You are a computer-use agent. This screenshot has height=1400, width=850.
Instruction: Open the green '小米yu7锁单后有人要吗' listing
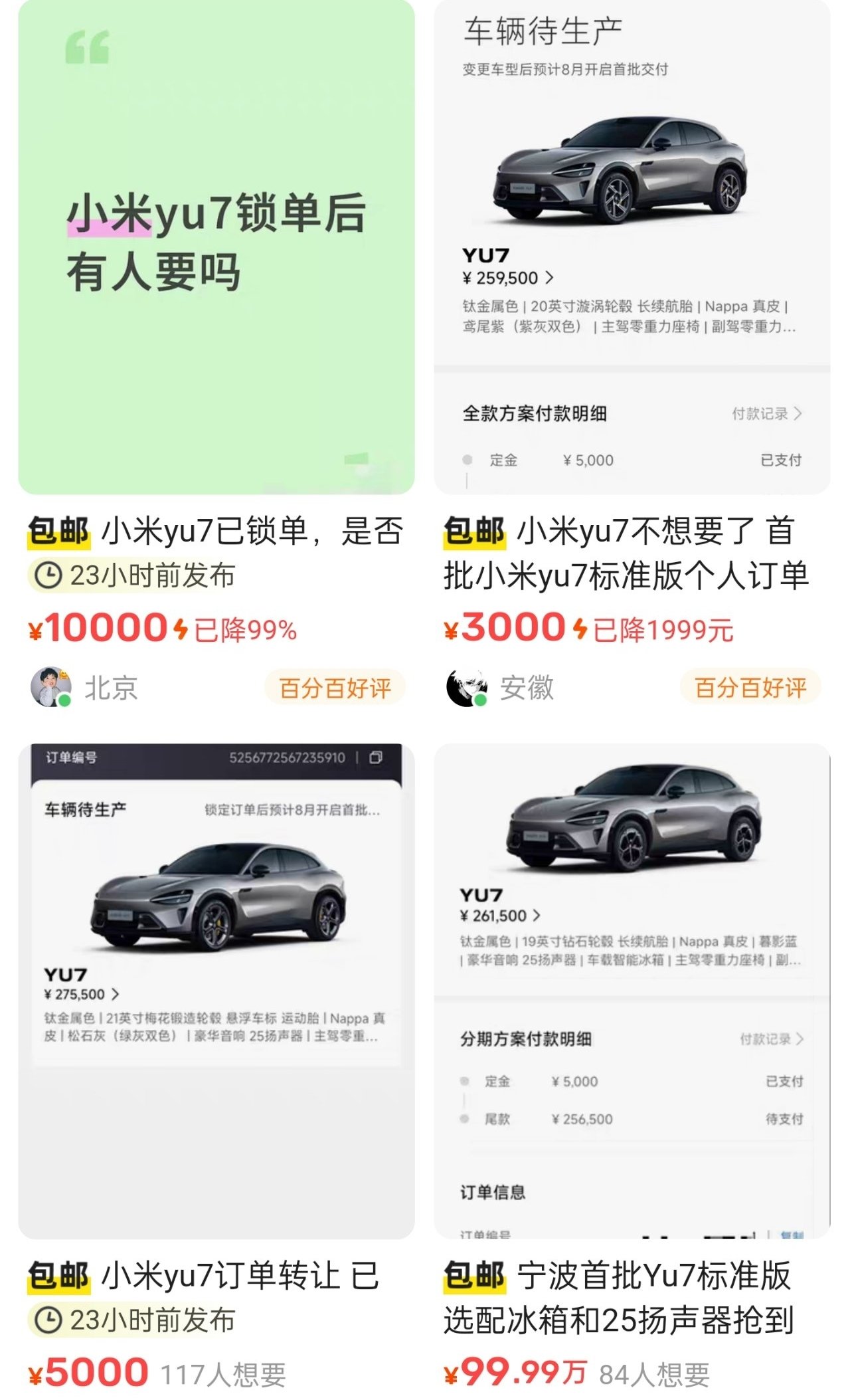coord(216,247)
